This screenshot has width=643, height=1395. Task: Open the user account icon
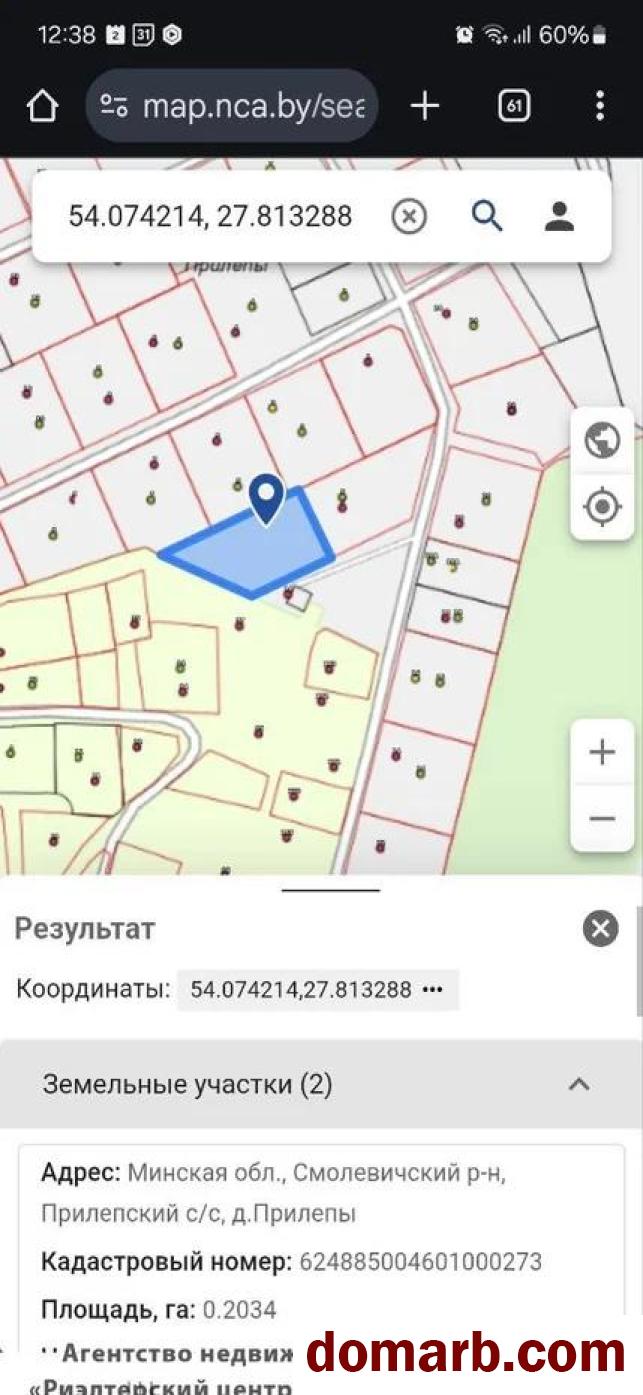click(x=559, y=216)
